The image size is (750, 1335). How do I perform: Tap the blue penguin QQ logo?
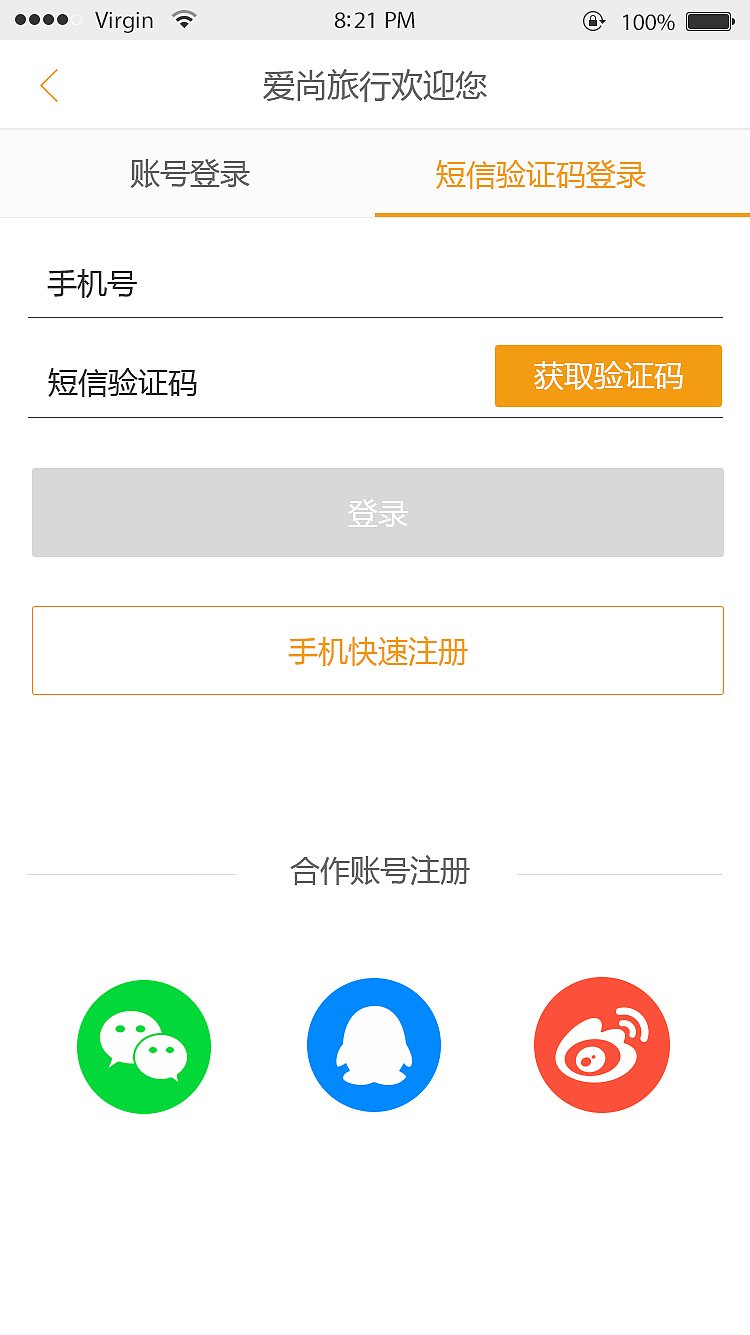374,1045
